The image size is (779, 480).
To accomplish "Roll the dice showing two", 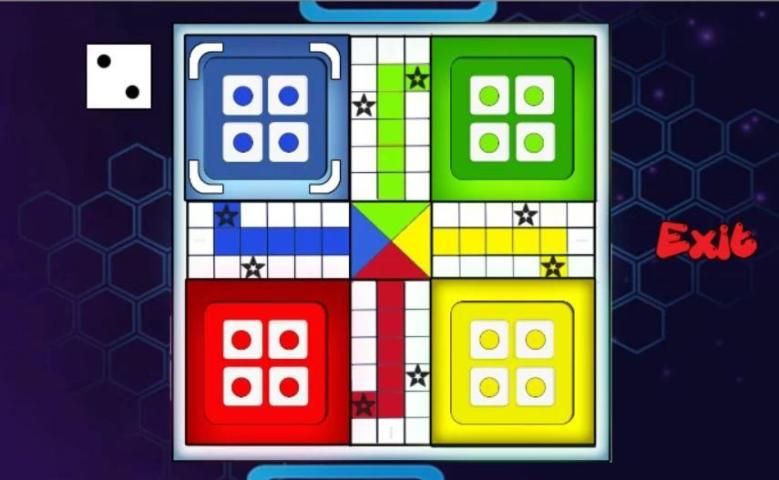I will (118, 76).
